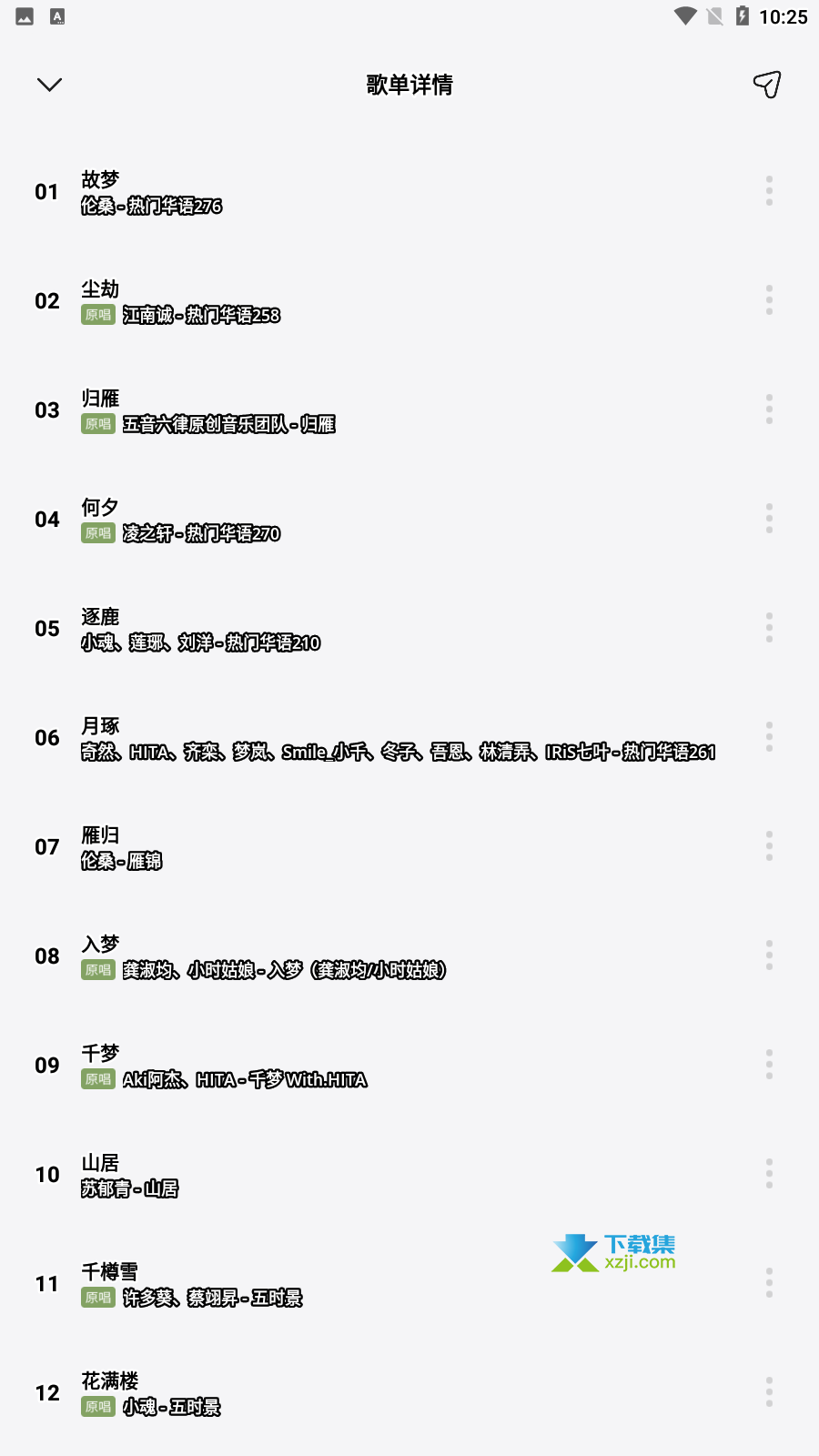
Task: Collapse the playlist details with the down chevron
Action: point(49,85)
